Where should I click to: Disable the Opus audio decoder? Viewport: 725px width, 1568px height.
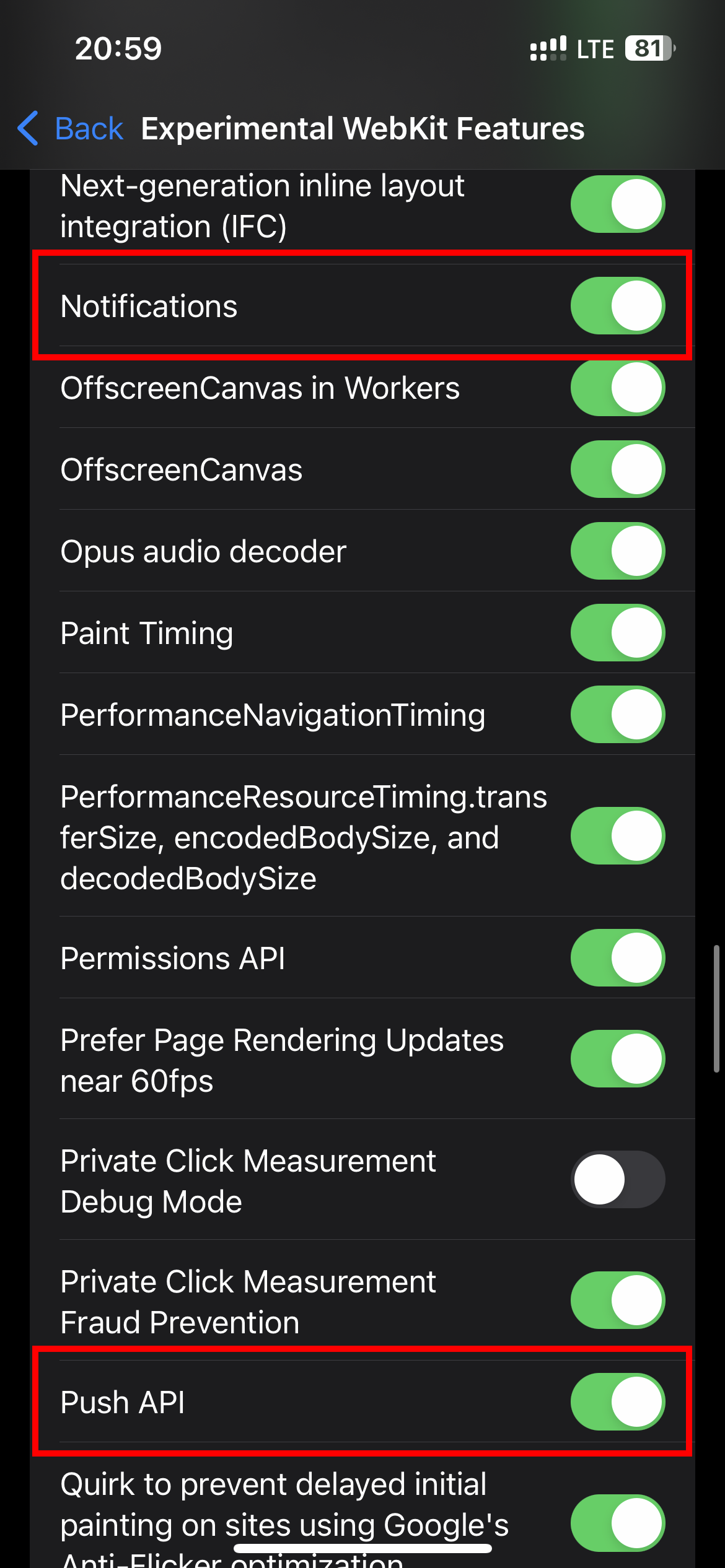[618, 551]
